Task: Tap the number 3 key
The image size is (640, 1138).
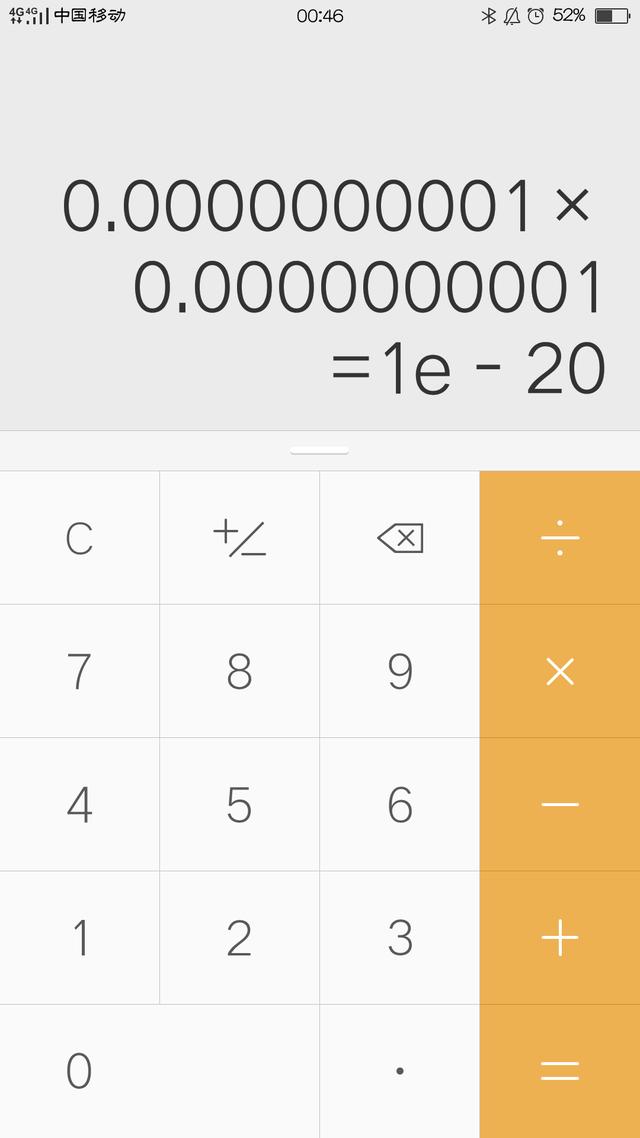Action: [x=400, y=938]
